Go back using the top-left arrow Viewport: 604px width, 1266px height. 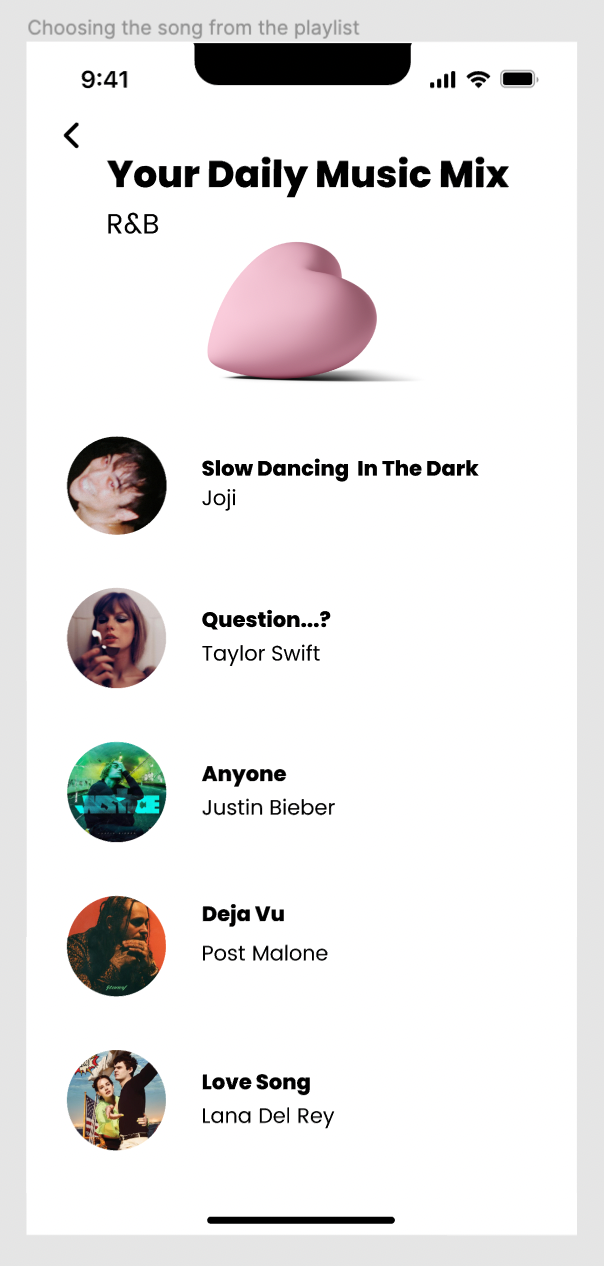(71, 136)
